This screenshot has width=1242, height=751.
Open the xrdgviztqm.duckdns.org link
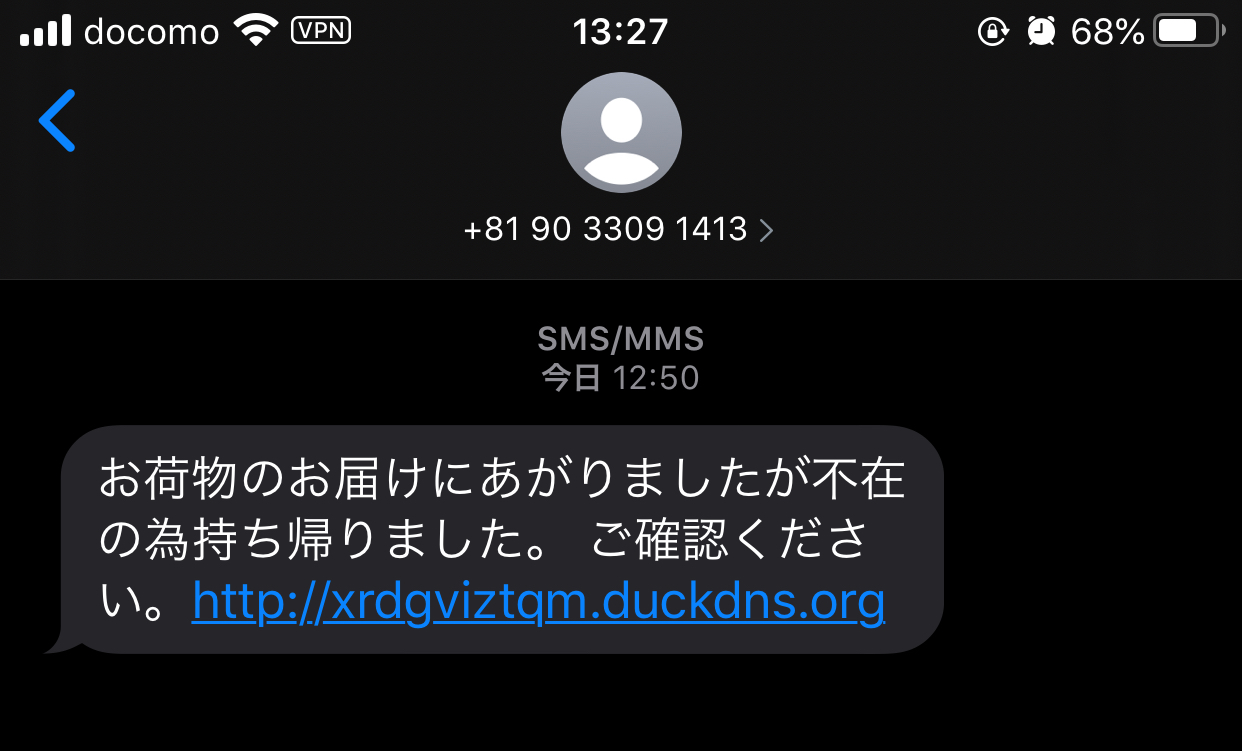point(538,602)
